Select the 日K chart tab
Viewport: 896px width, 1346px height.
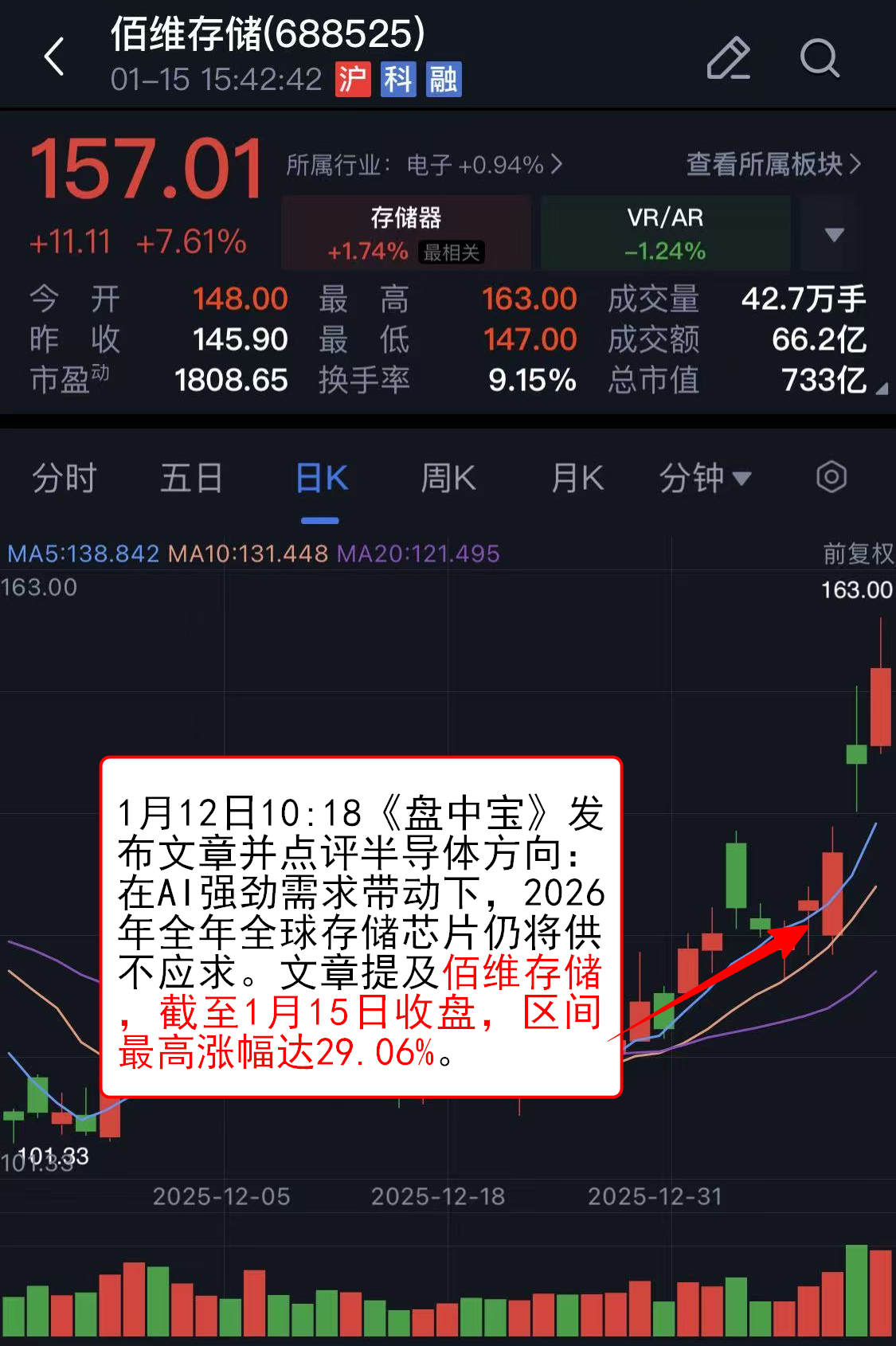(321, 479)
